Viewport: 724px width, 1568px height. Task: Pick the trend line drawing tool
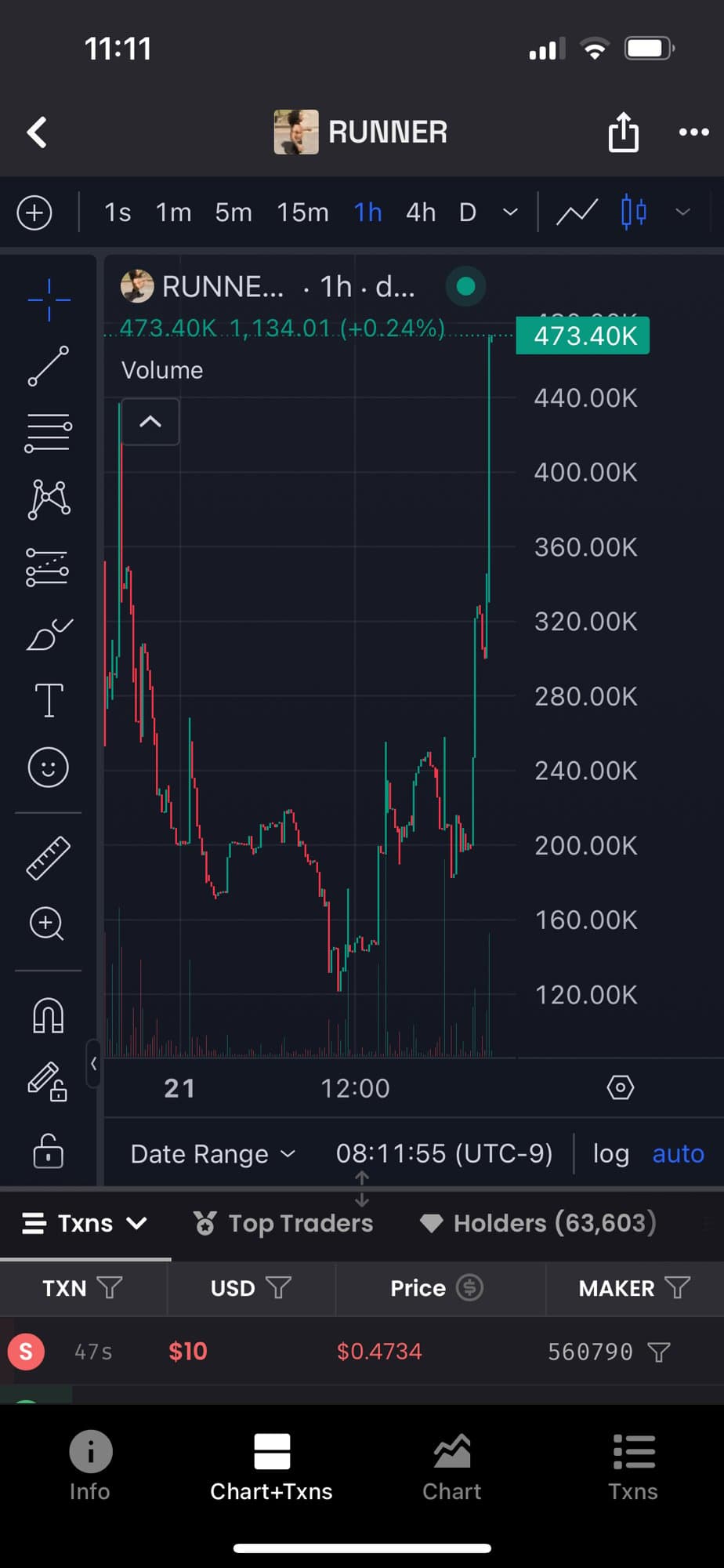click(49, 366)
